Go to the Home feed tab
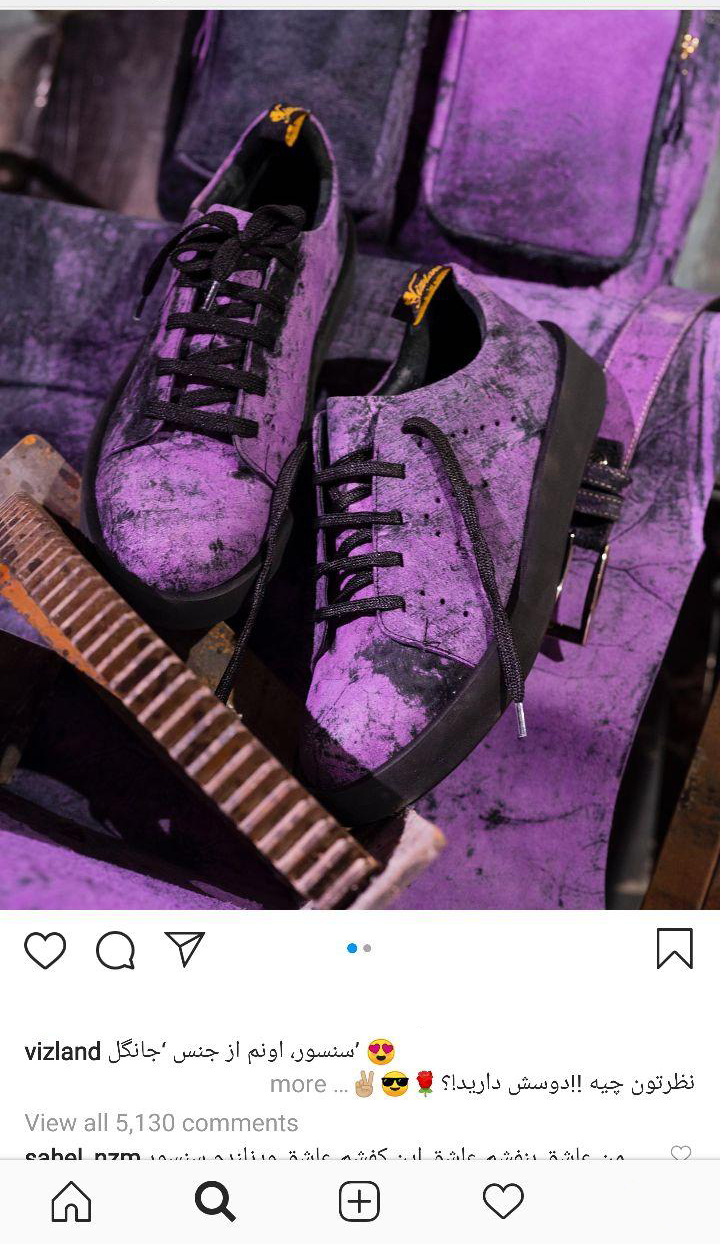 pyautogui.click(x=71, y=1201)
